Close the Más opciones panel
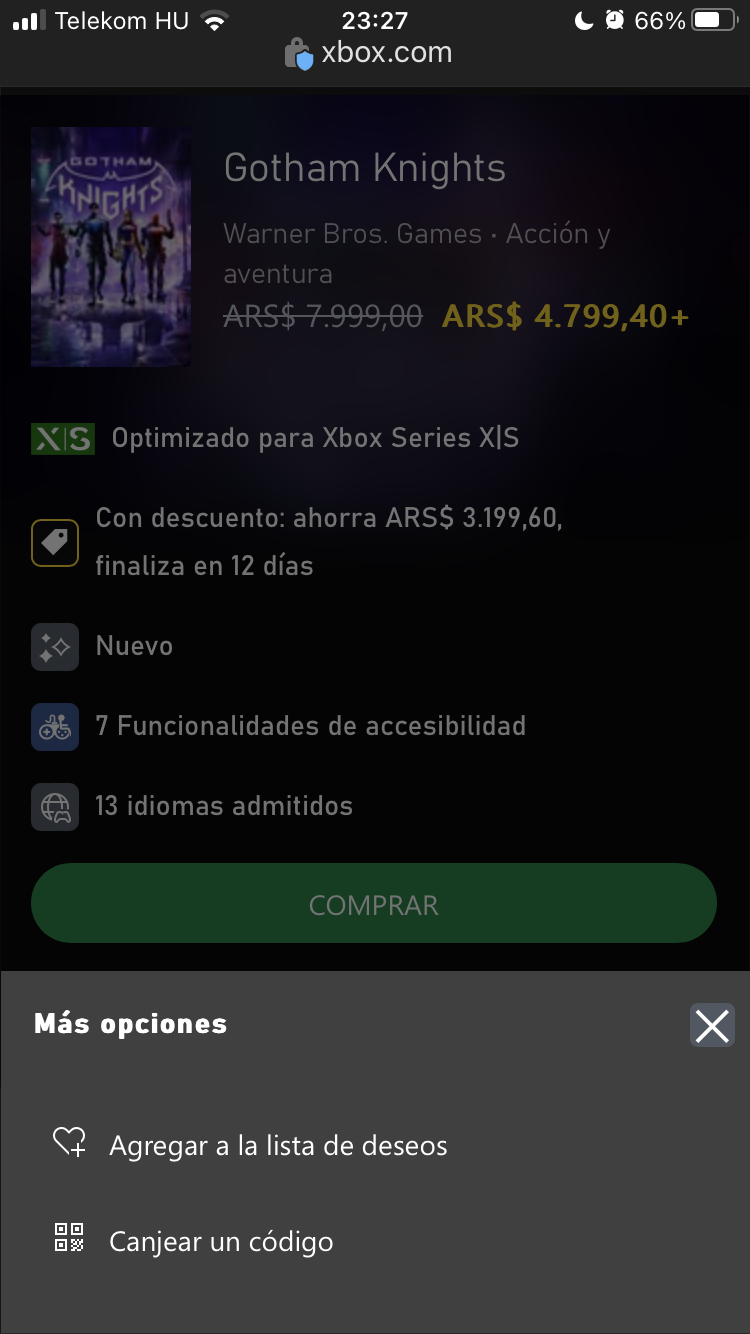The height and width of the screenshot is (1334, 750). [x=712, y=1026]
